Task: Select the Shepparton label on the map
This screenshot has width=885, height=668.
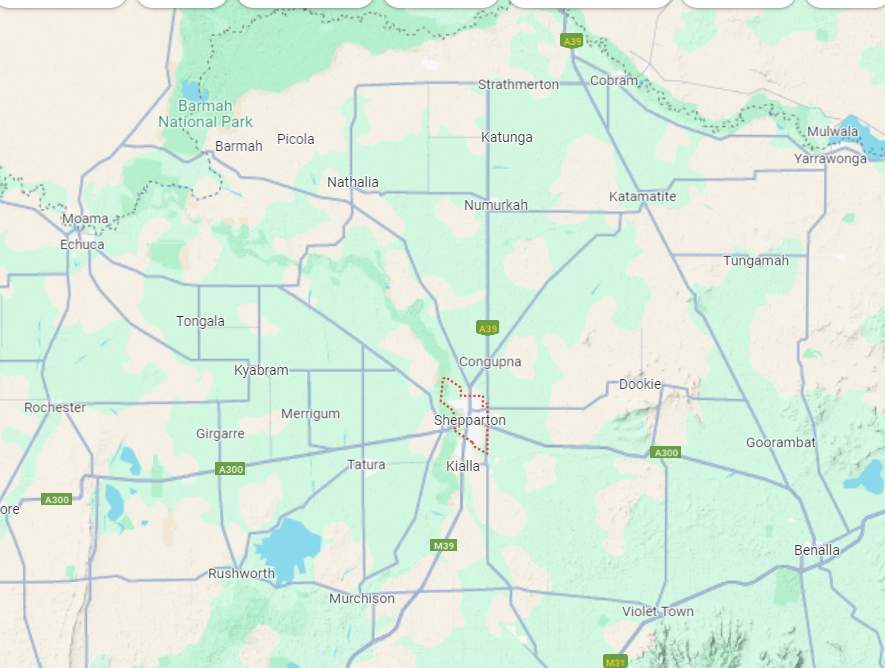Action: [x=470, y=421]
